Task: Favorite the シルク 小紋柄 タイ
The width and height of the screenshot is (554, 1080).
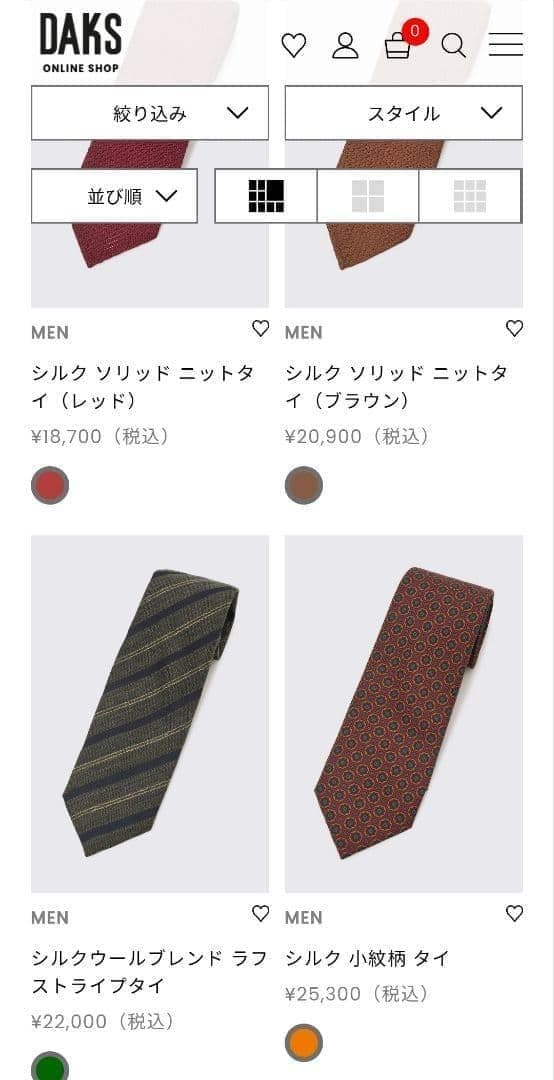Action: point(514,913)
